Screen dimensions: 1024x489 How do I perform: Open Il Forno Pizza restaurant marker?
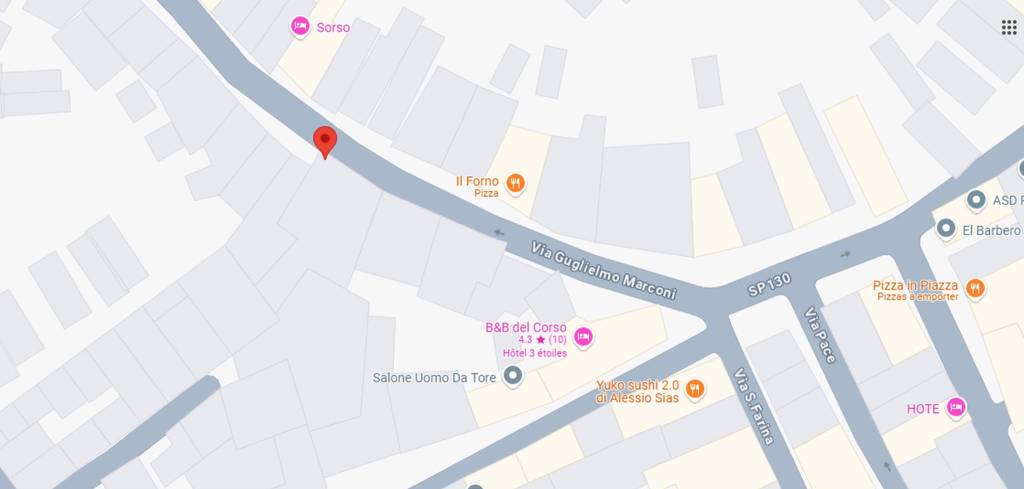(515, 183)
